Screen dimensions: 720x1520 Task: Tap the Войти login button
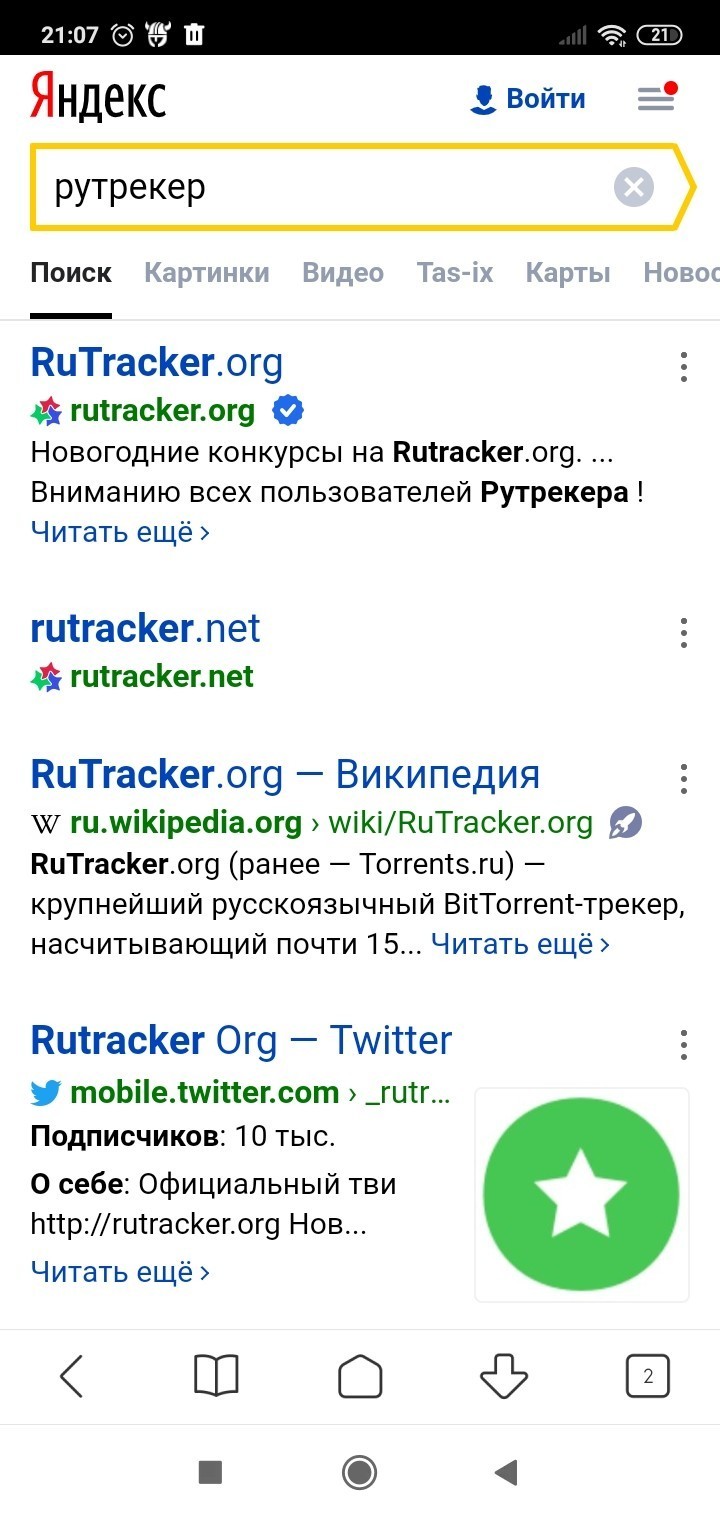coord(527,99)
